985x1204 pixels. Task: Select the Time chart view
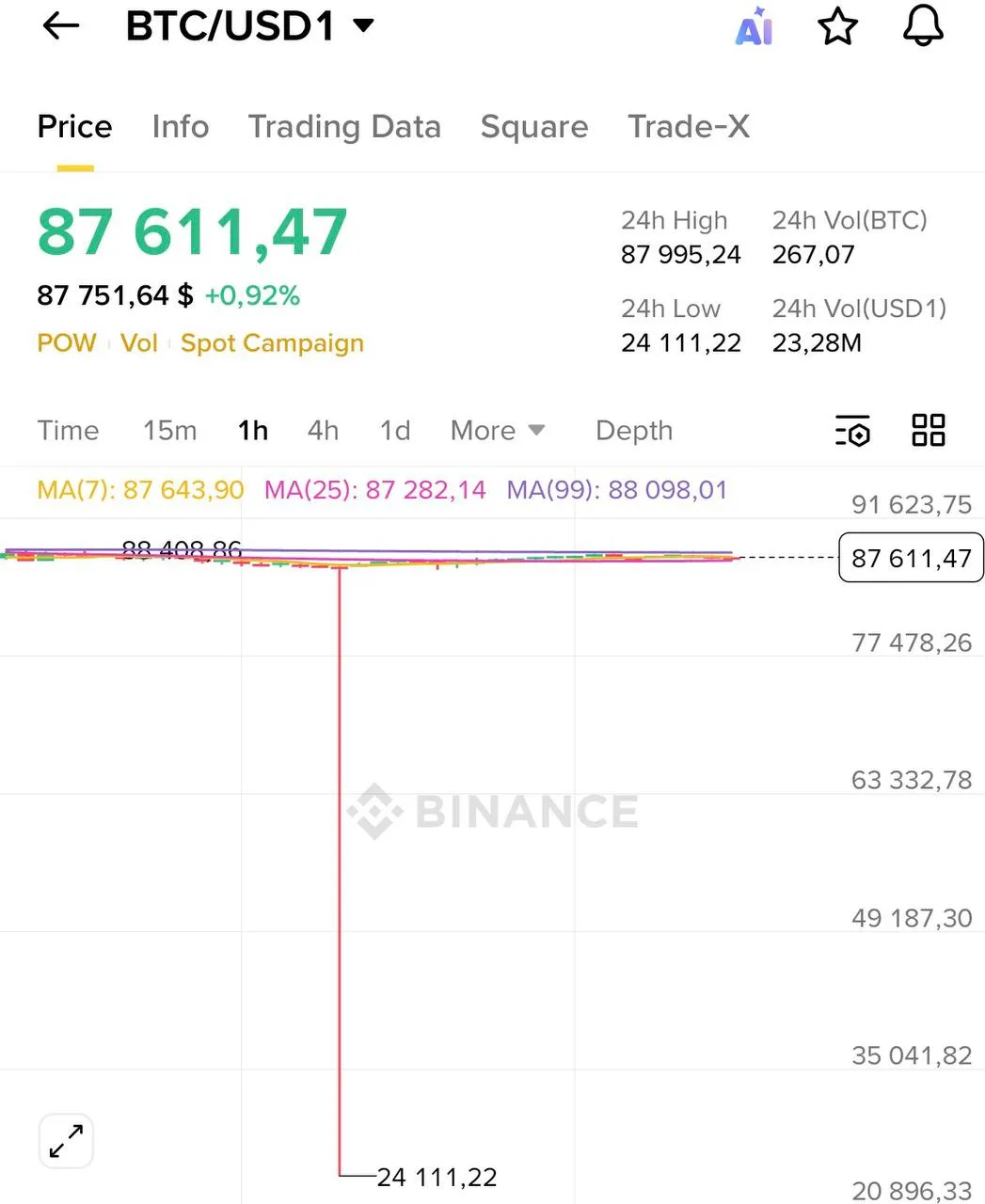[68, 431]
